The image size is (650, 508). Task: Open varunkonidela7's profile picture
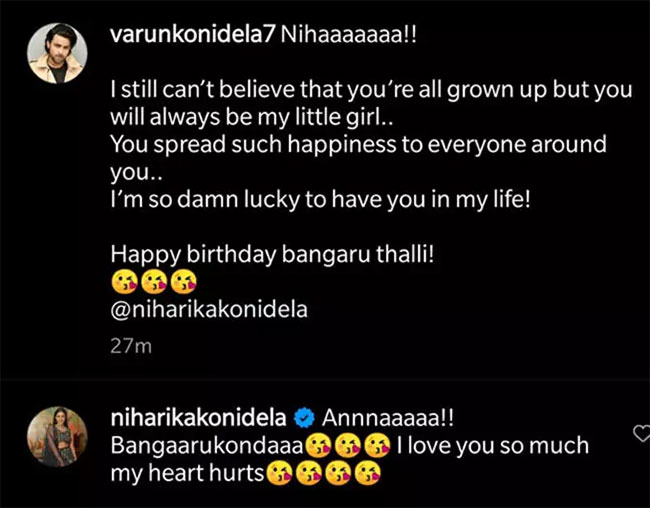pos(54,50)
